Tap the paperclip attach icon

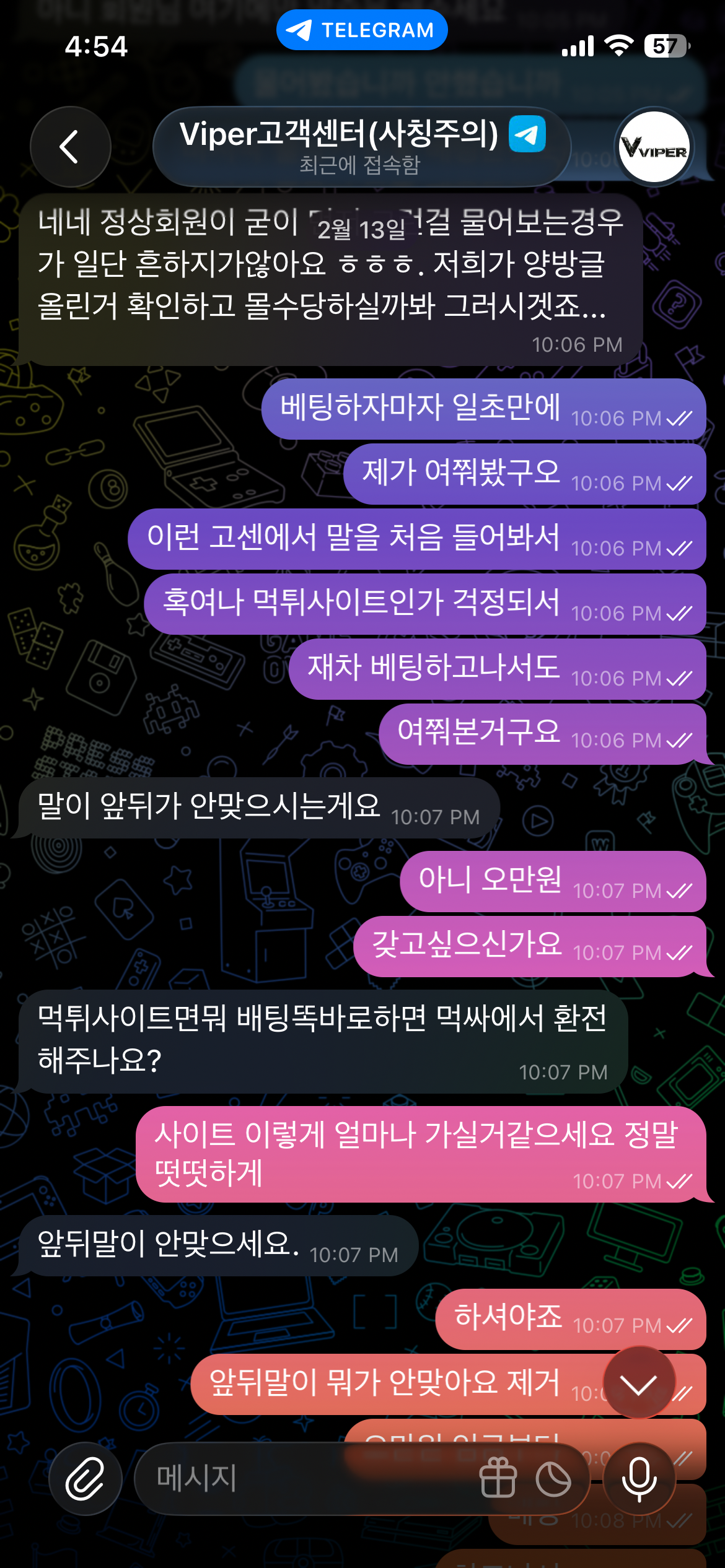(x=85, y=1478)
